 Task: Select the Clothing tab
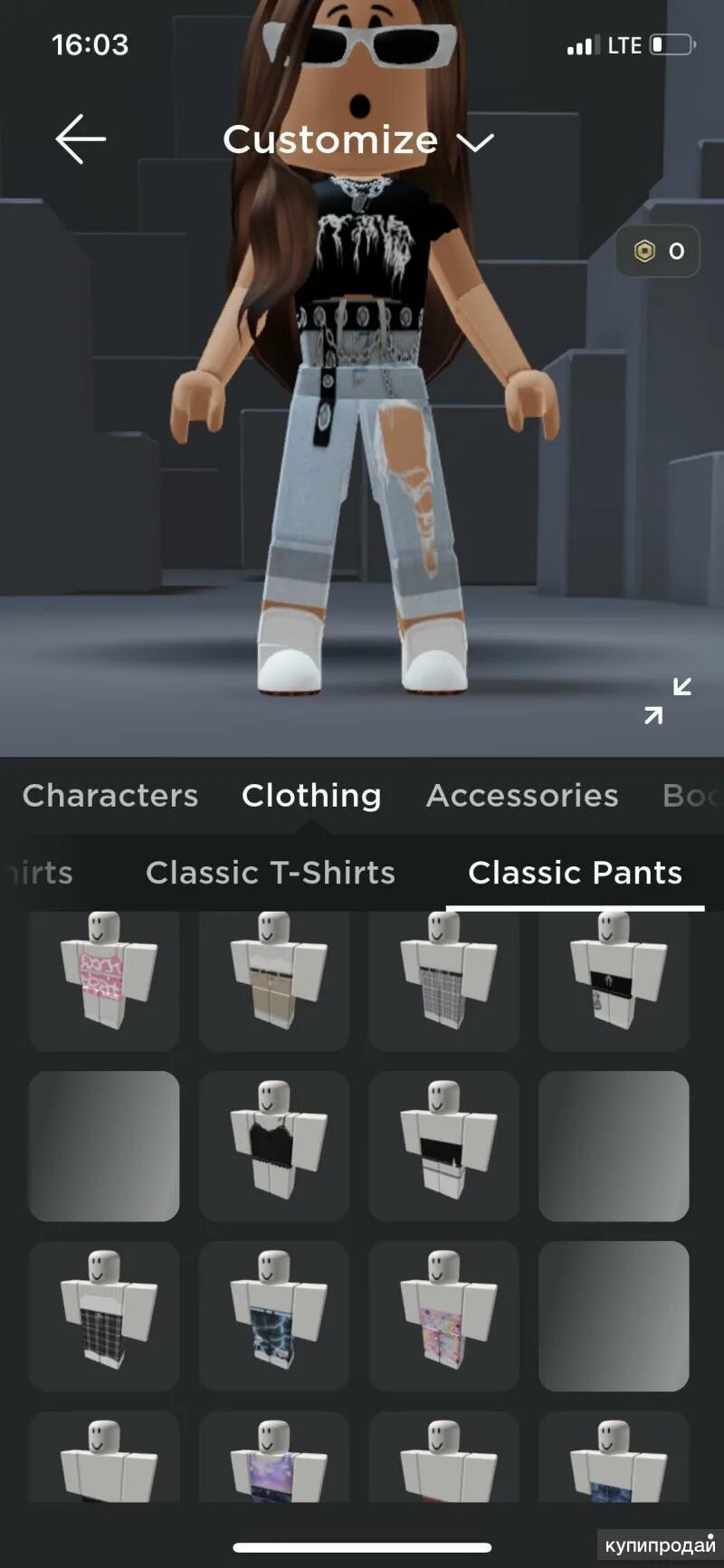click(311, 795)
